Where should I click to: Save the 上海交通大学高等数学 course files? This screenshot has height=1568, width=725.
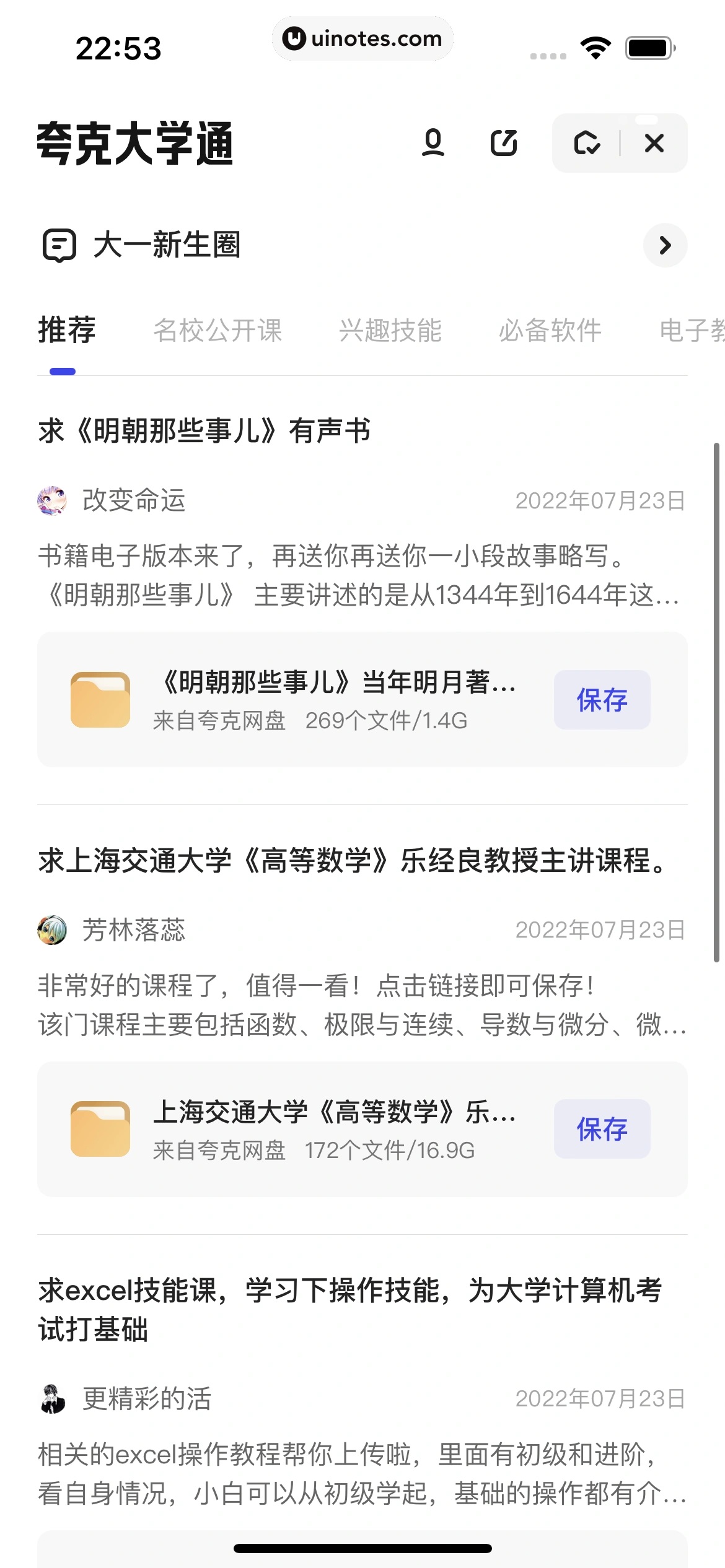[x=602, y=1130]
